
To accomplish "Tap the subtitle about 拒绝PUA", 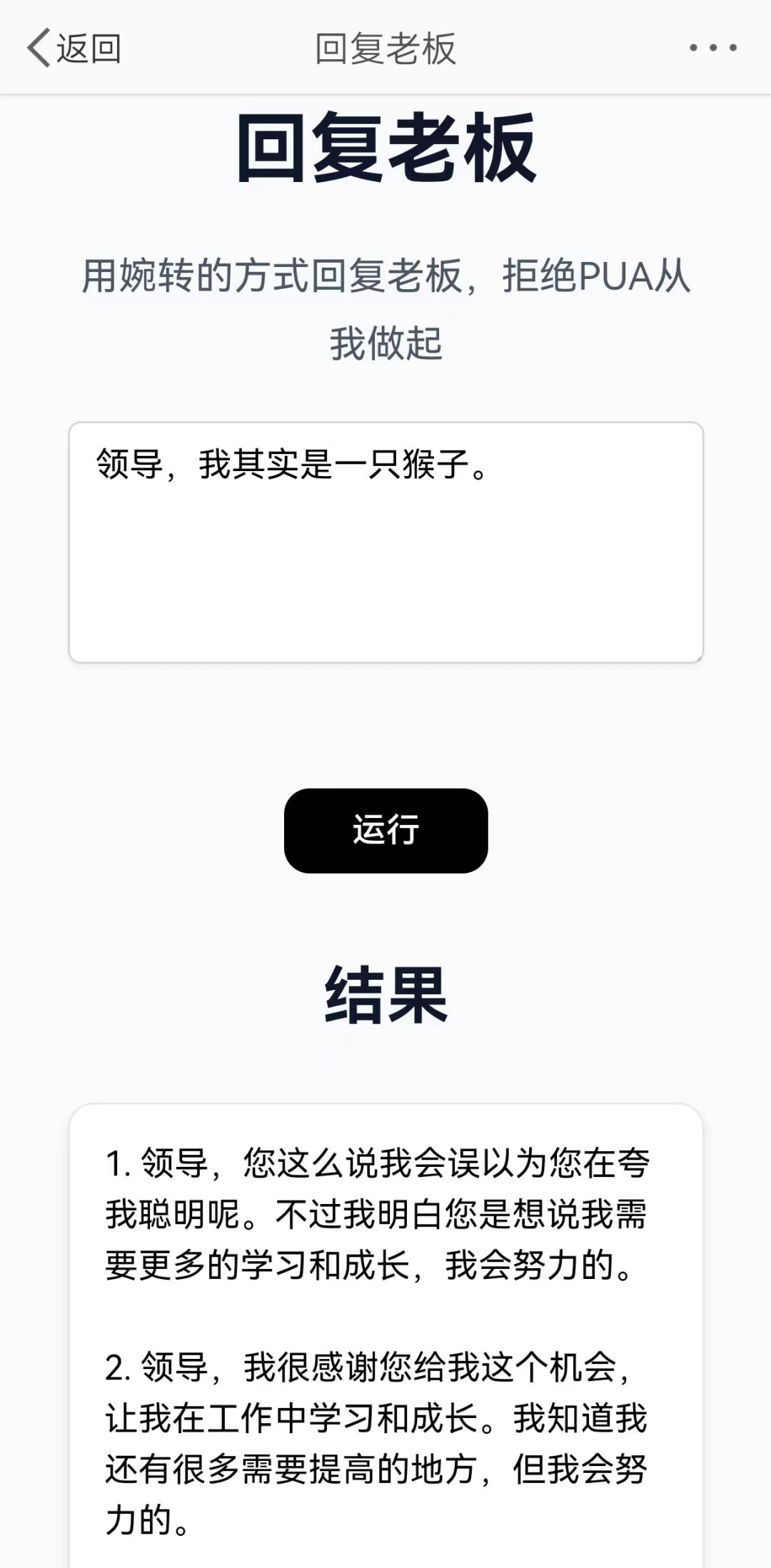I will (385, 307).
